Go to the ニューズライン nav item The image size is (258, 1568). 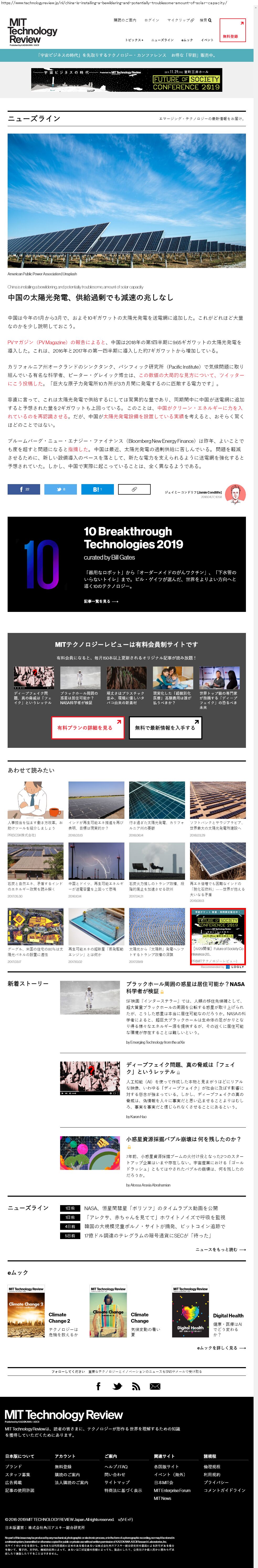coord(162,40)
